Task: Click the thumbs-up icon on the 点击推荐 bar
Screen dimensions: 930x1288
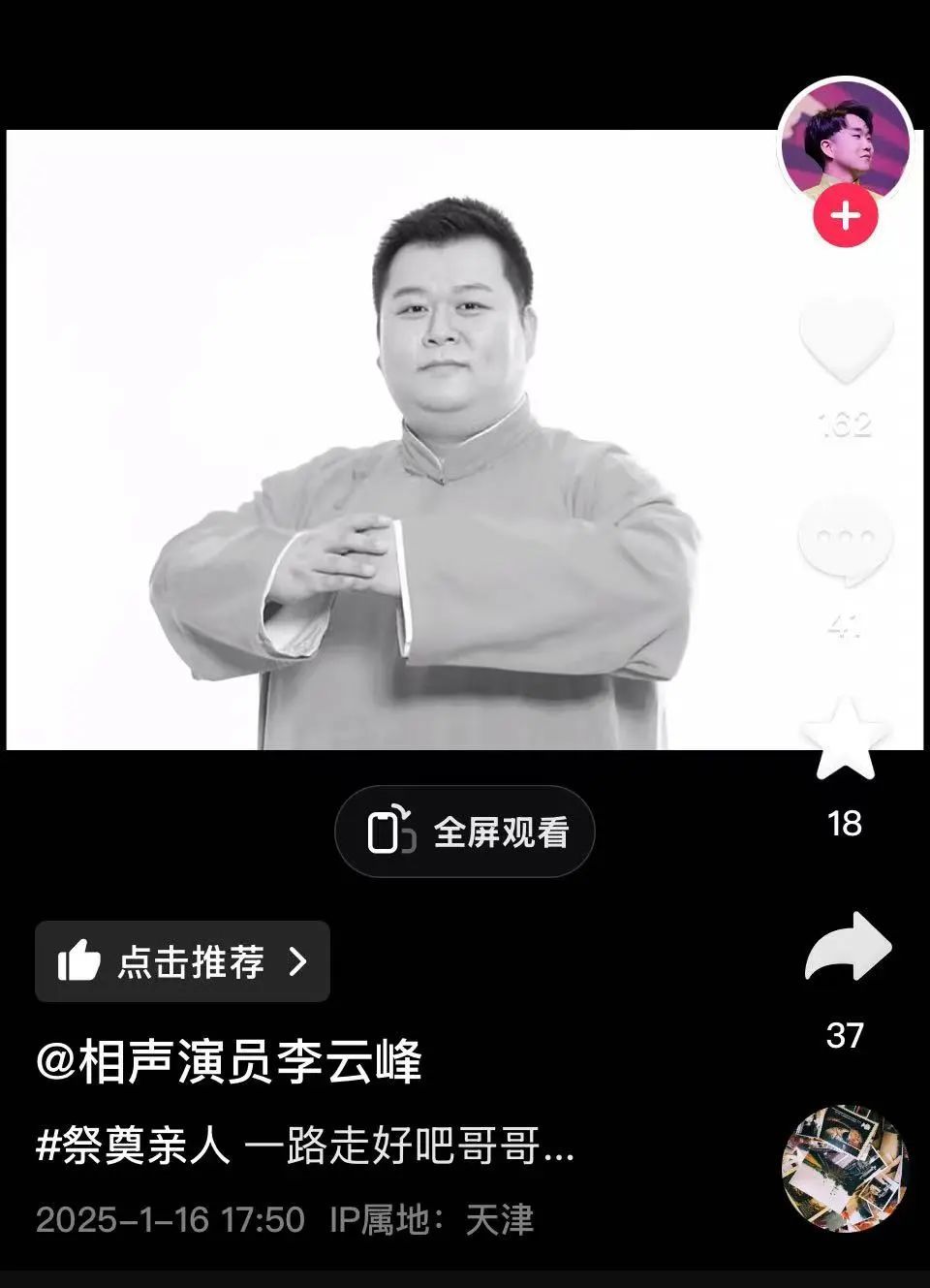Action: click(x=79, y=962)
